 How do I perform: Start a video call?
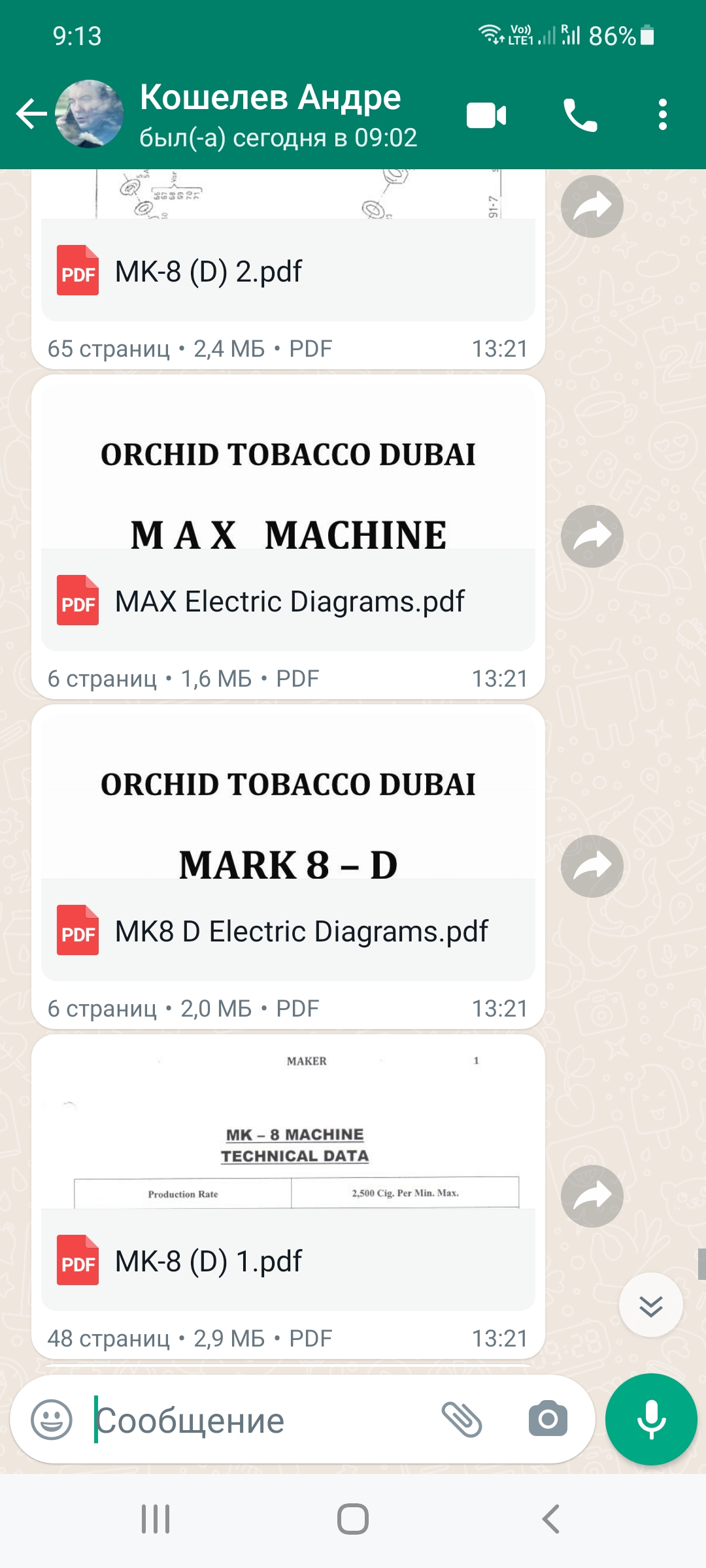coord(486,116)
